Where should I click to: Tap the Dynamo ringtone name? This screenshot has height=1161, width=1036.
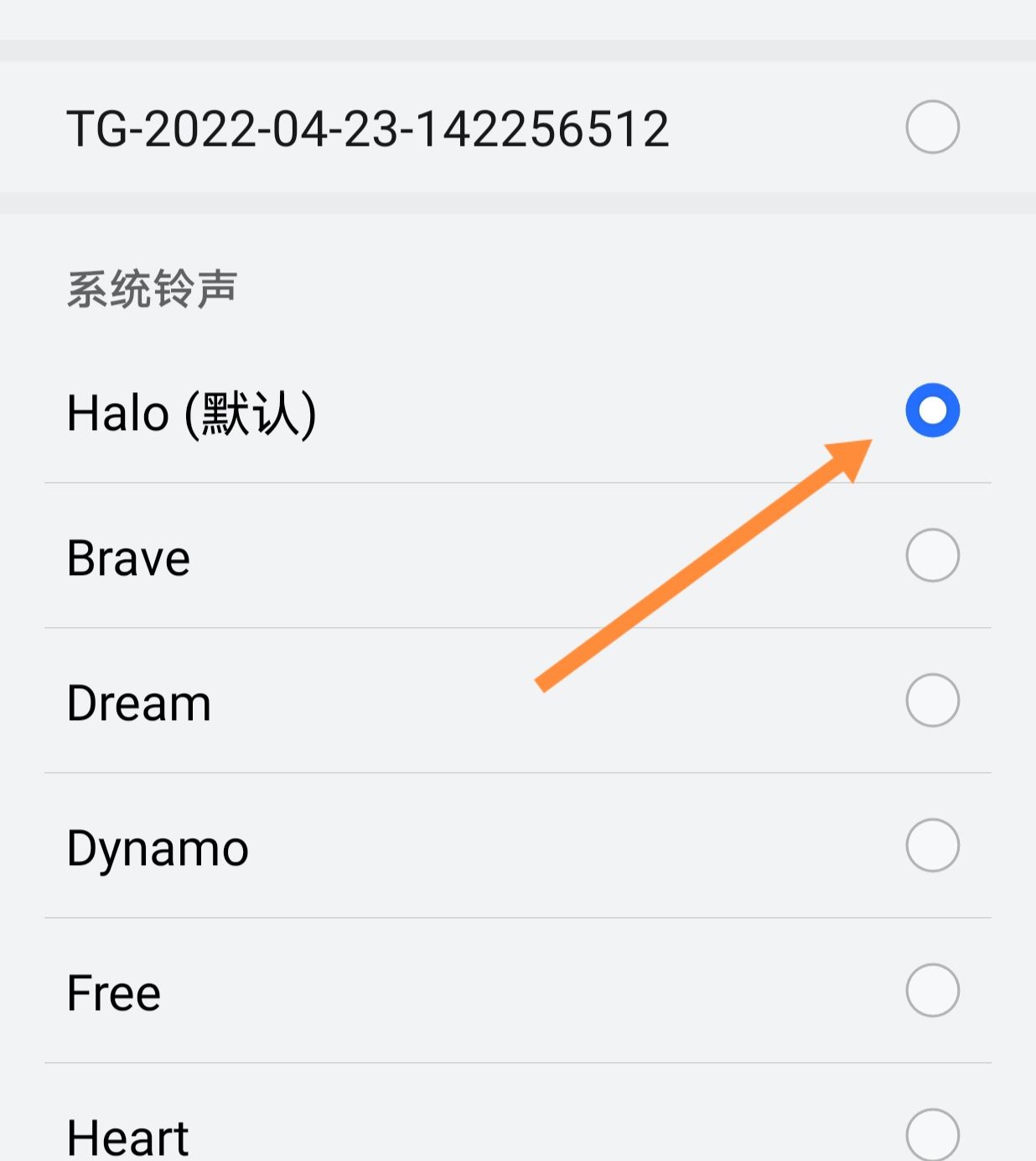coord(157,847)
